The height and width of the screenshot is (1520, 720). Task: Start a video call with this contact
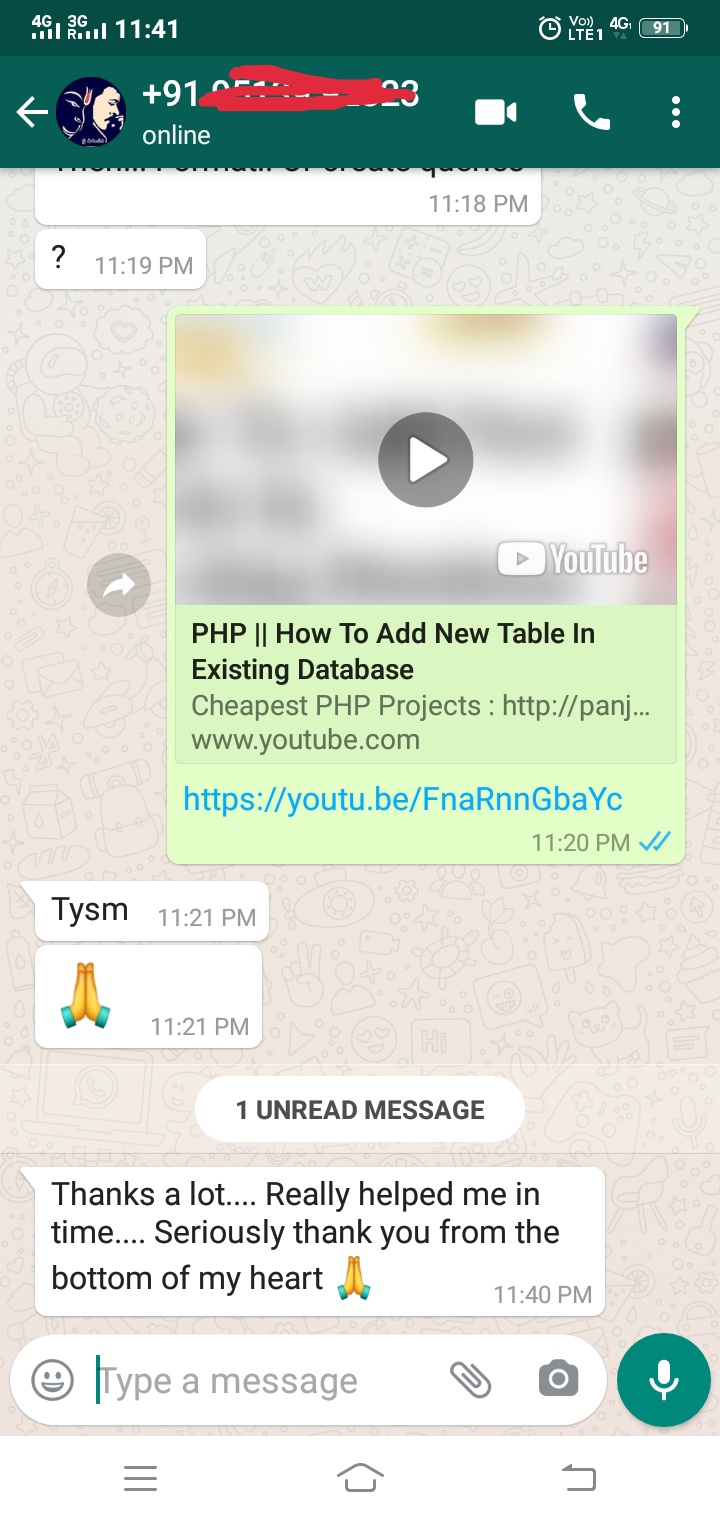click(x=493, y=112)
